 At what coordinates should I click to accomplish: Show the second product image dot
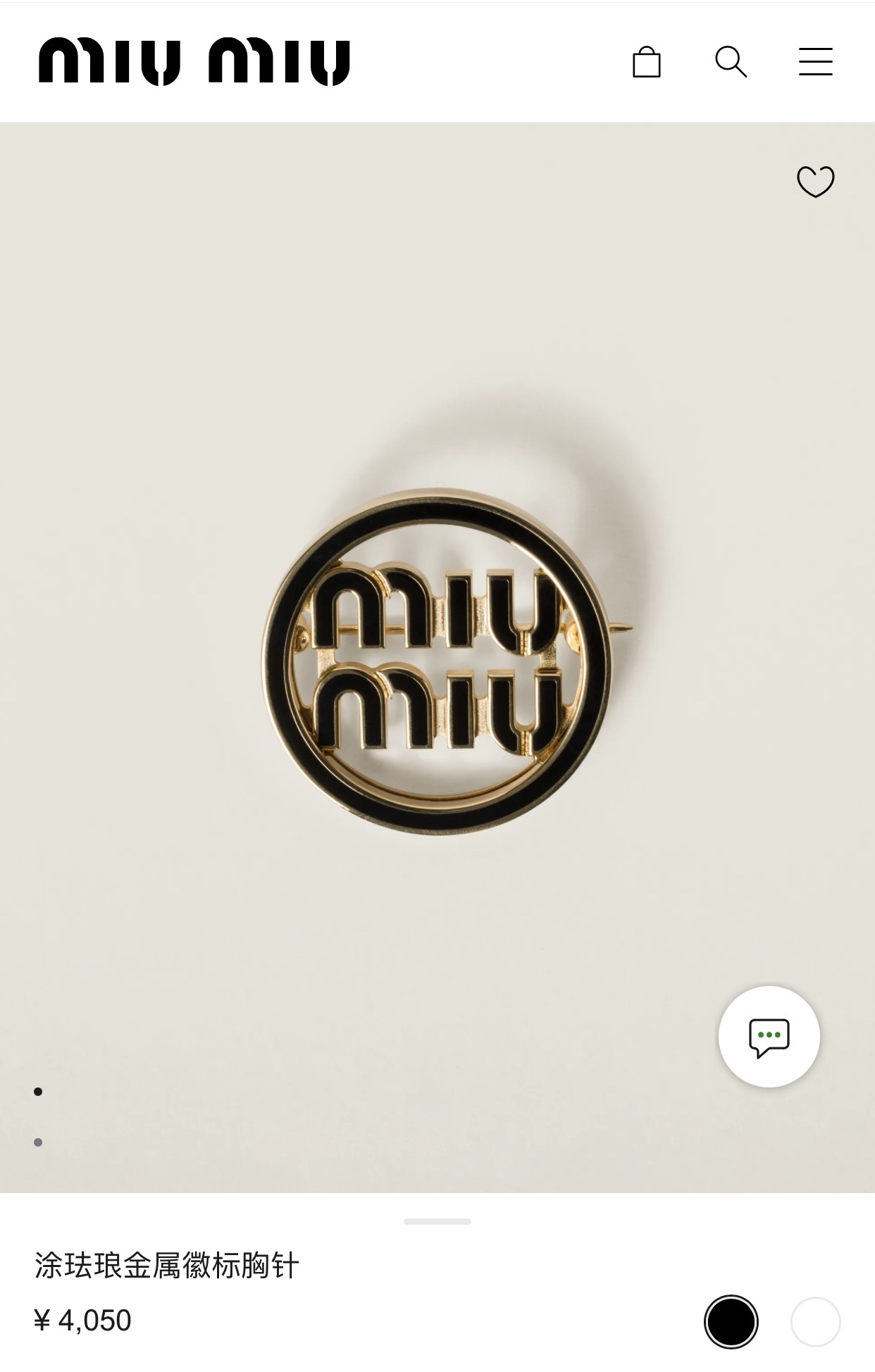point(38,1142)
